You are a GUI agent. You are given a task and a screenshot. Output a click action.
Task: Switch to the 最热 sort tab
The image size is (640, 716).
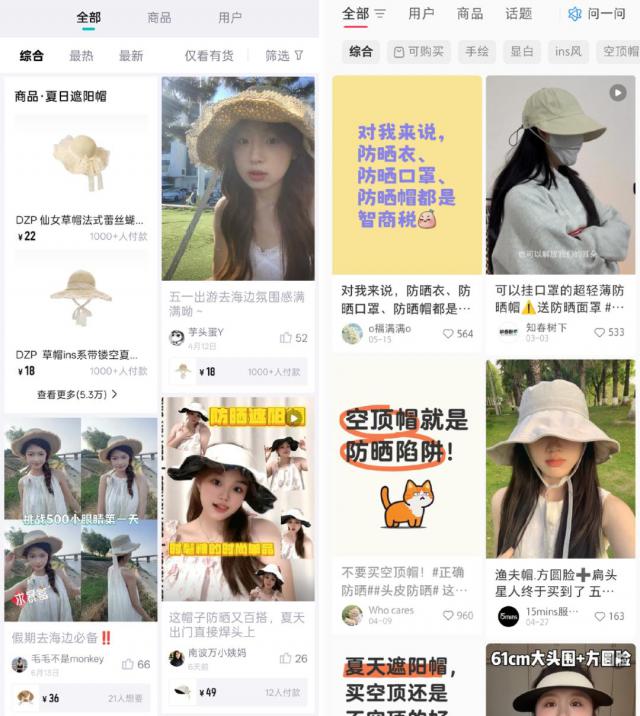point(82,56)
